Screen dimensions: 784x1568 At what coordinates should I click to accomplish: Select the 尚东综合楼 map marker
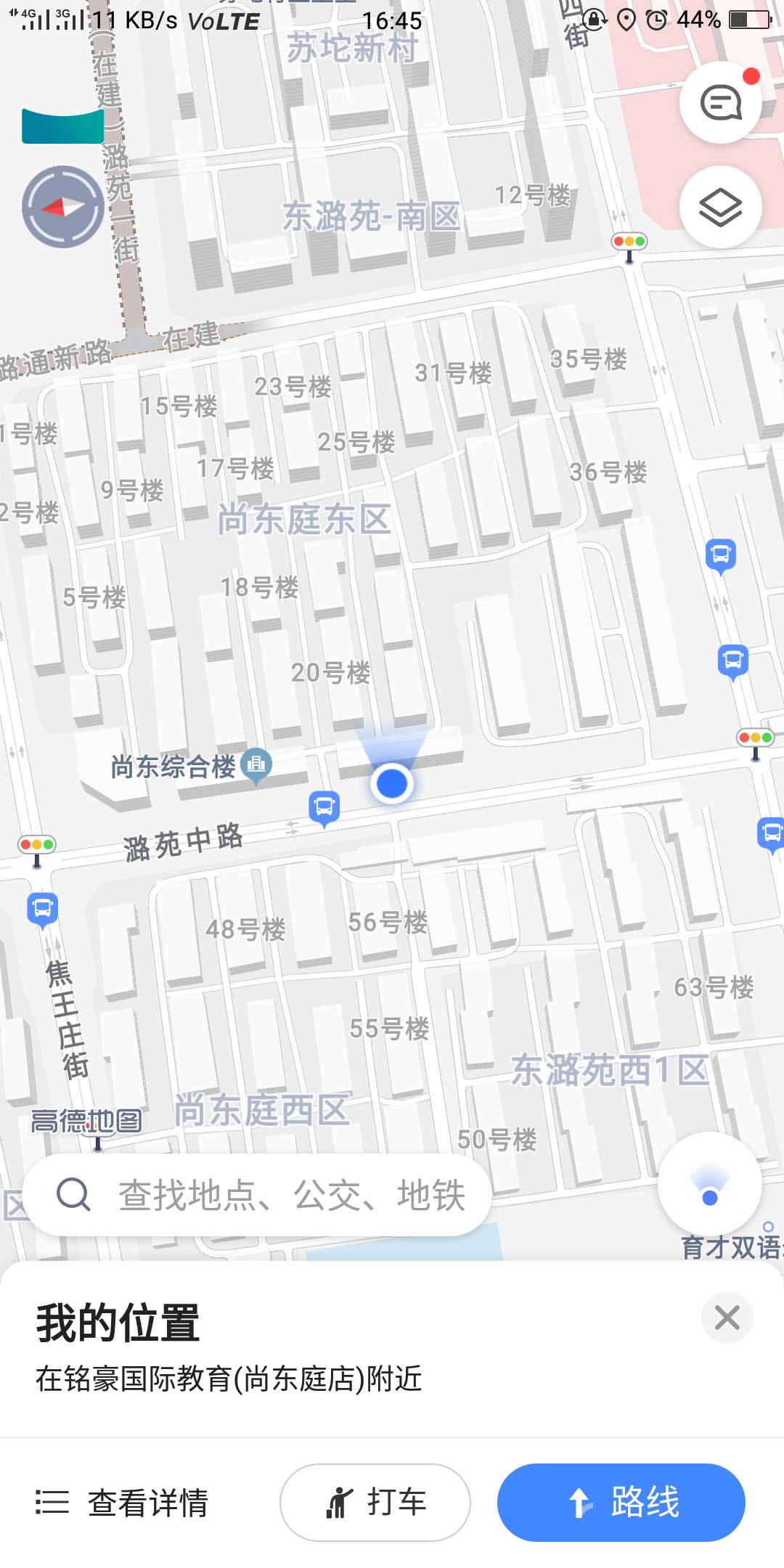[x=256, y=764]
